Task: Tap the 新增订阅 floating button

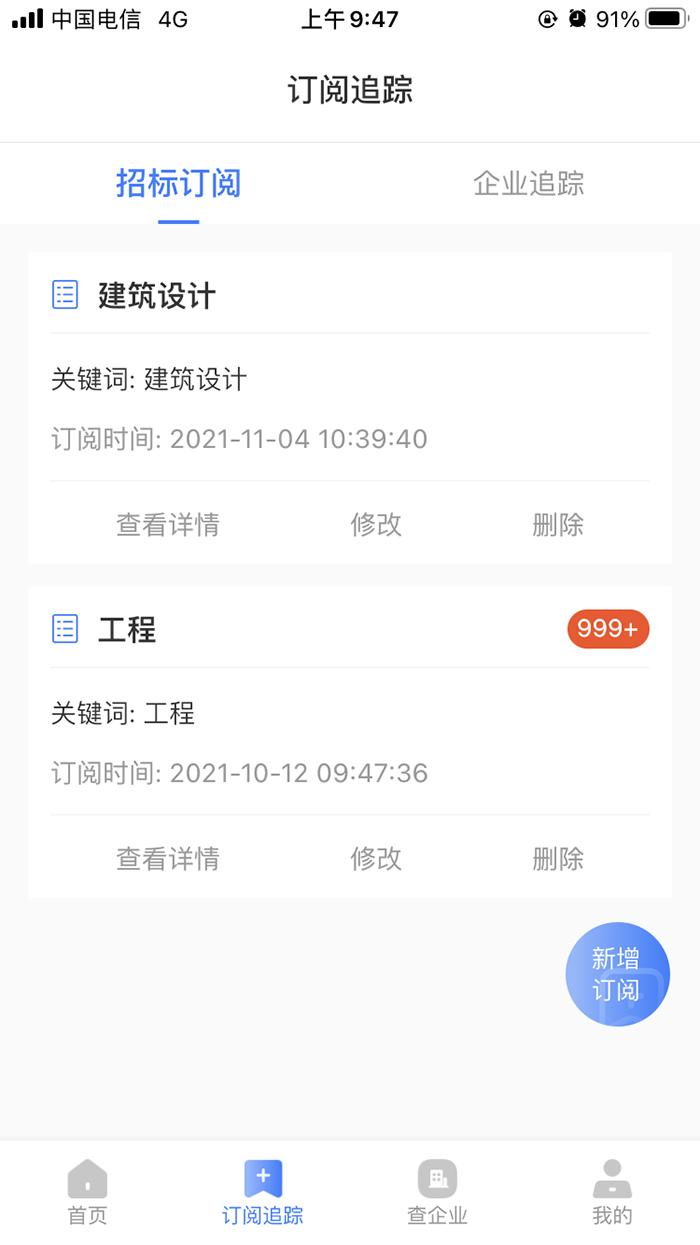Action: (x=617, y=974)
